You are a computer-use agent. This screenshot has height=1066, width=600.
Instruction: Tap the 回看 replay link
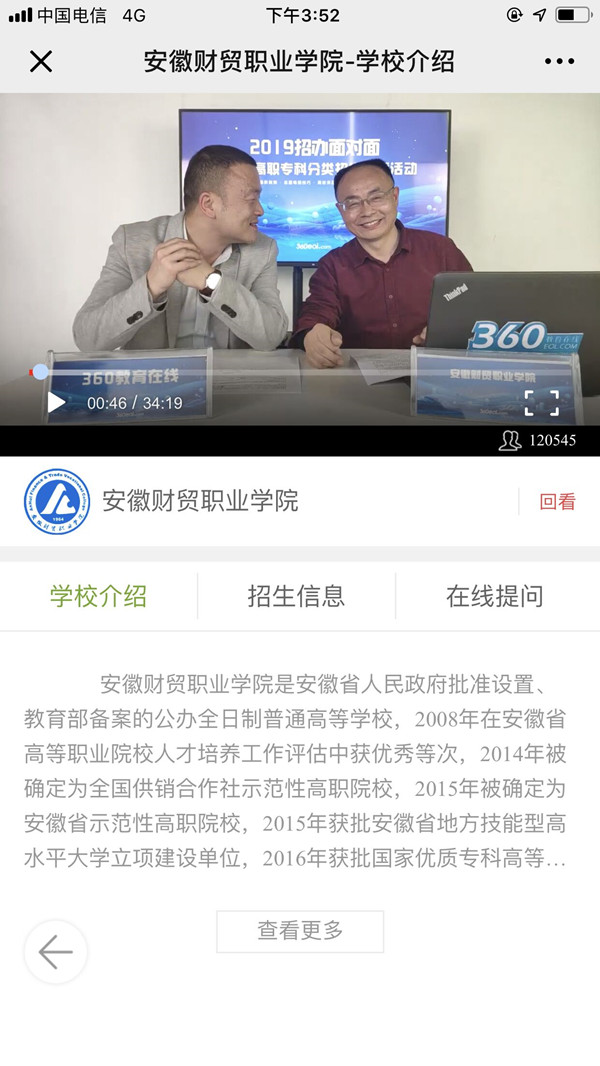(557, 502)
